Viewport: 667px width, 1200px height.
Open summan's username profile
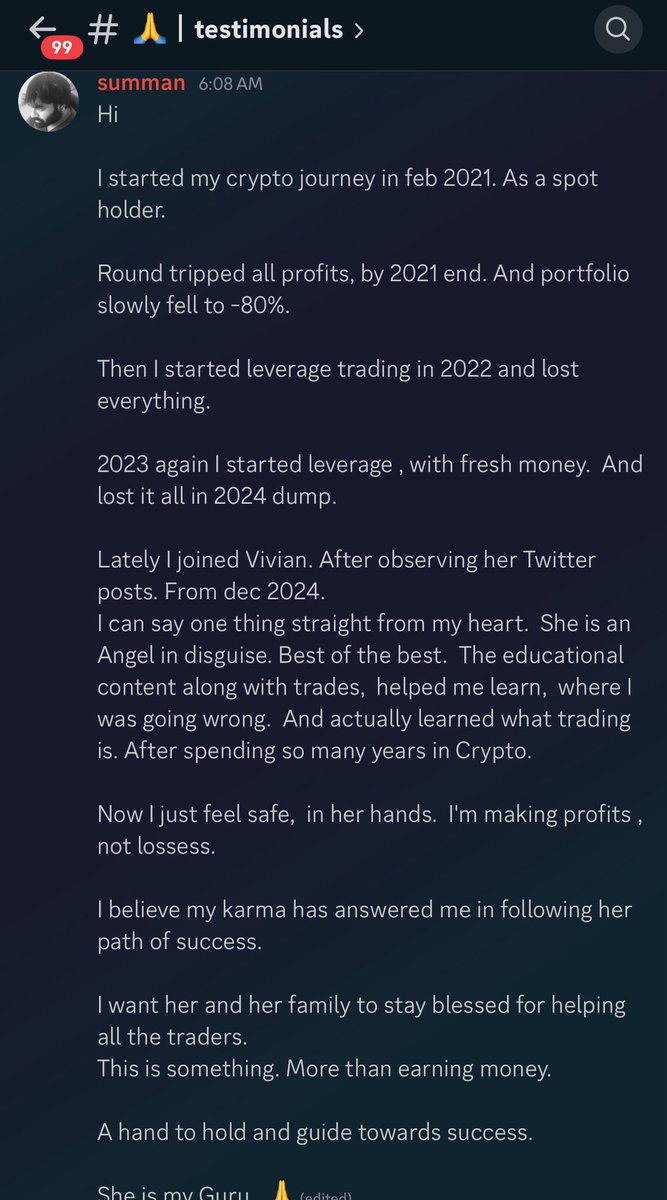tap(141, 83)
